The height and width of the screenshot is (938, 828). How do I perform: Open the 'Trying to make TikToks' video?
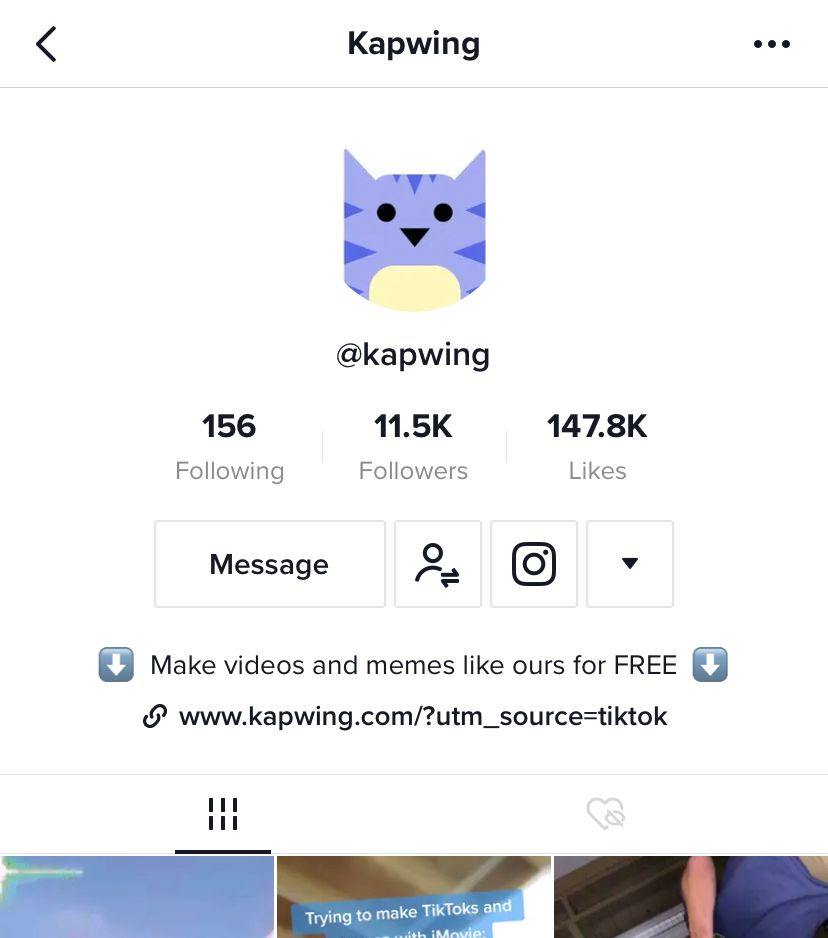click(413, 897)
